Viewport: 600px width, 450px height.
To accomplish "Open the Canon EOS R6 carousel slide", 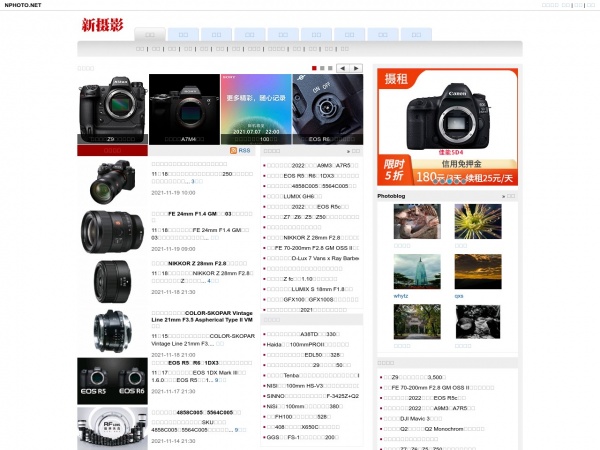I will [326, 108].
